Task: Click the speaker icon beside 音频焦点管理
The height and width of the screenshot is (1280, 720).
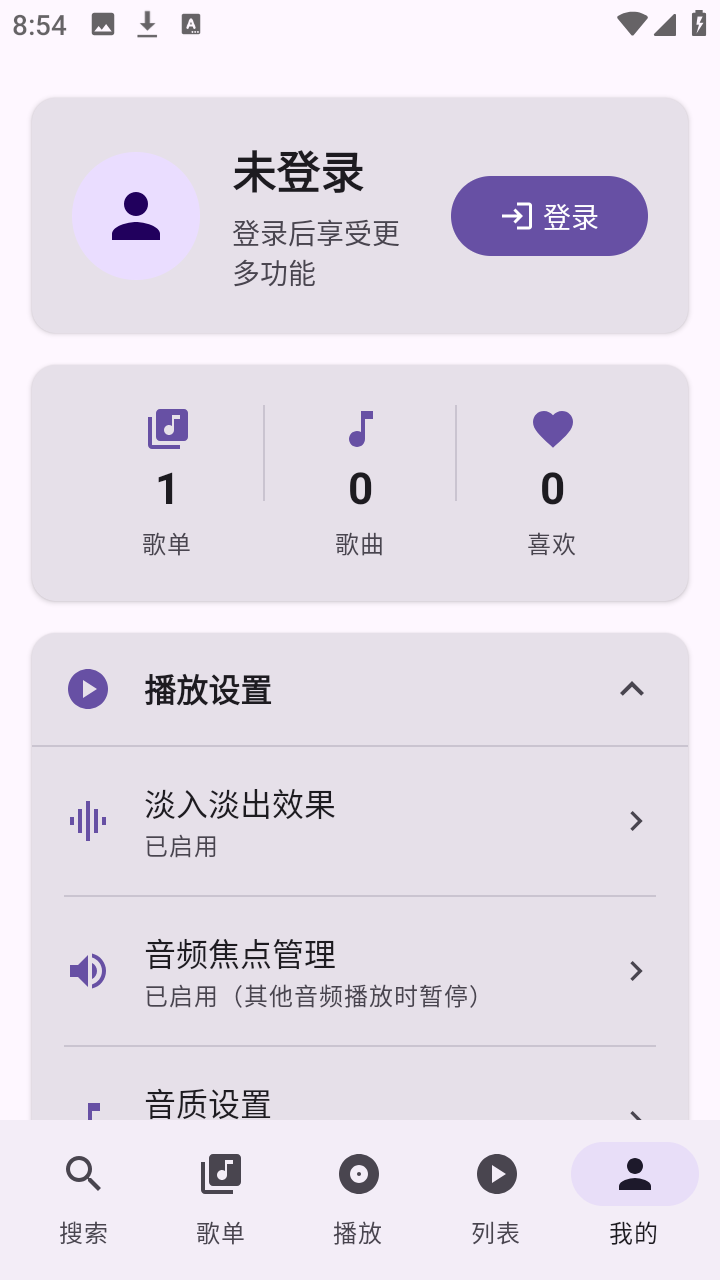Action: click(87, 970)
